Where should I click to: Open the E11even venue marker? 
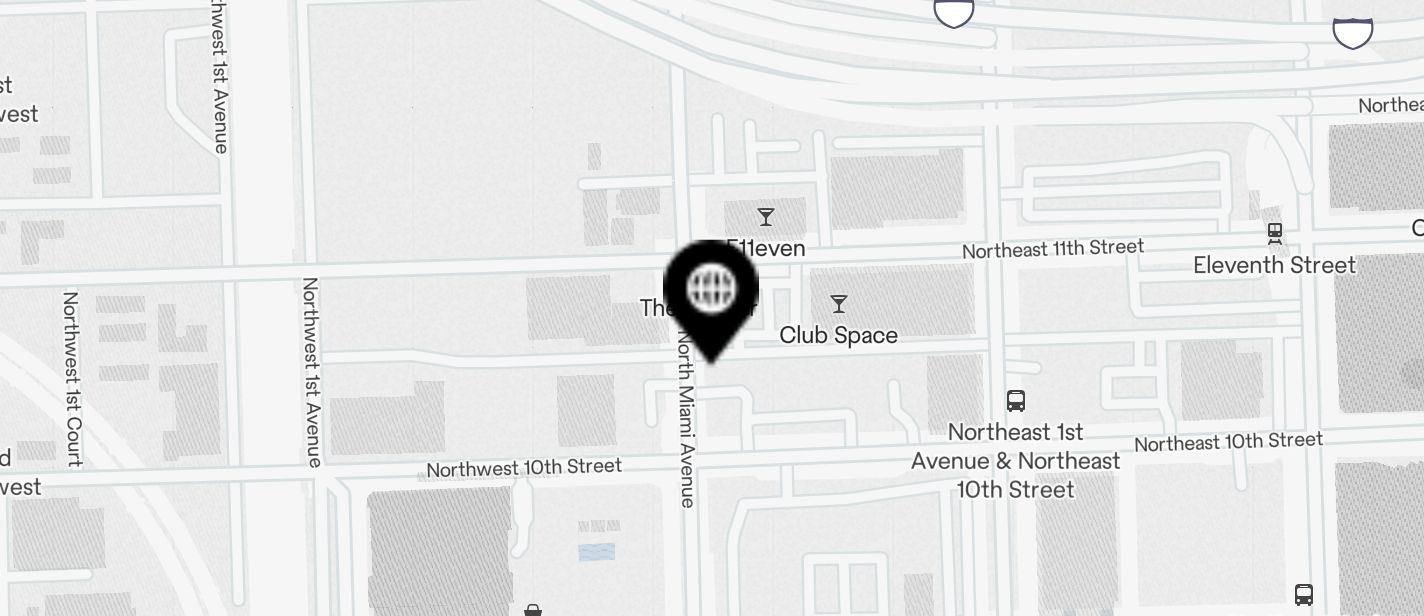(x=766, y=217)
